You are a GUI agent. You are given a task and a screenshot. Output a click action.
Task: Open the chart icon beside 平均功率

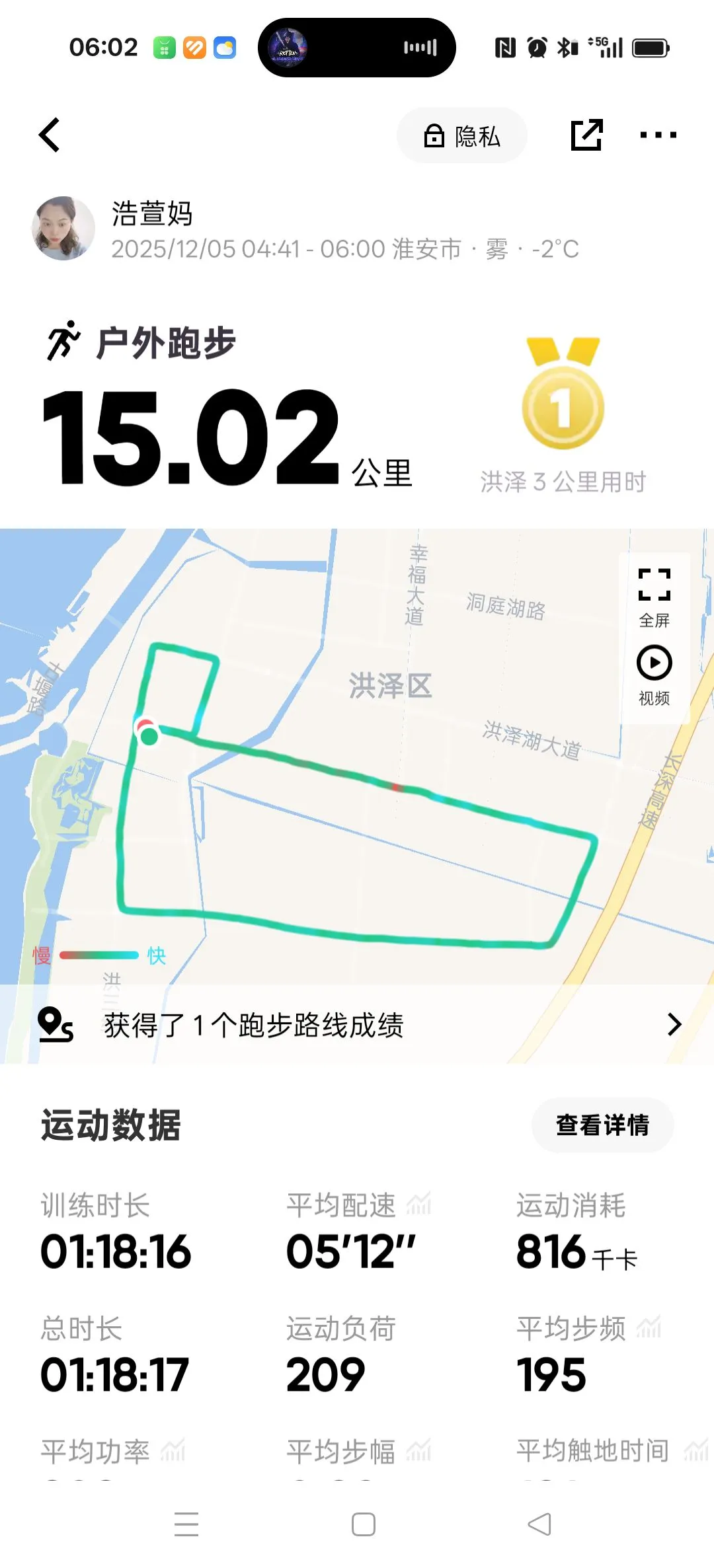pyautogui.click(x=173, y=1450)
